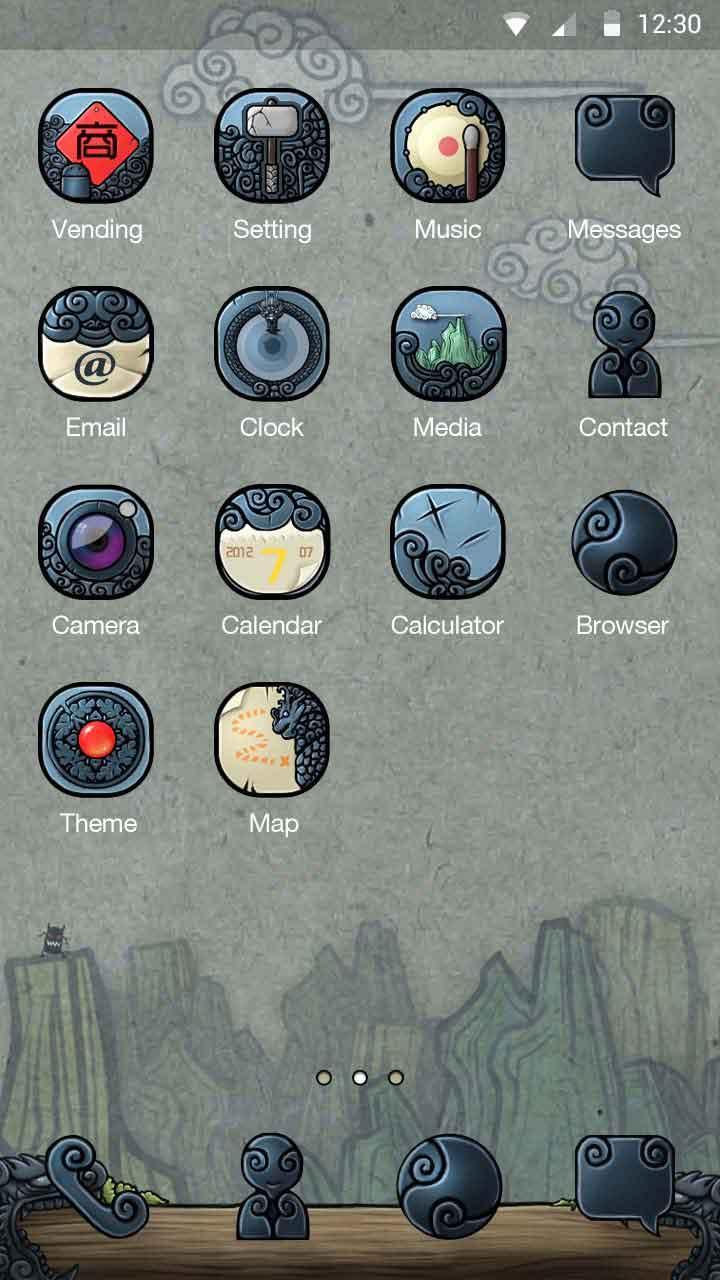Open the Media app
Viewport: 720px width, 1280px height.
[x=448, y=345]
